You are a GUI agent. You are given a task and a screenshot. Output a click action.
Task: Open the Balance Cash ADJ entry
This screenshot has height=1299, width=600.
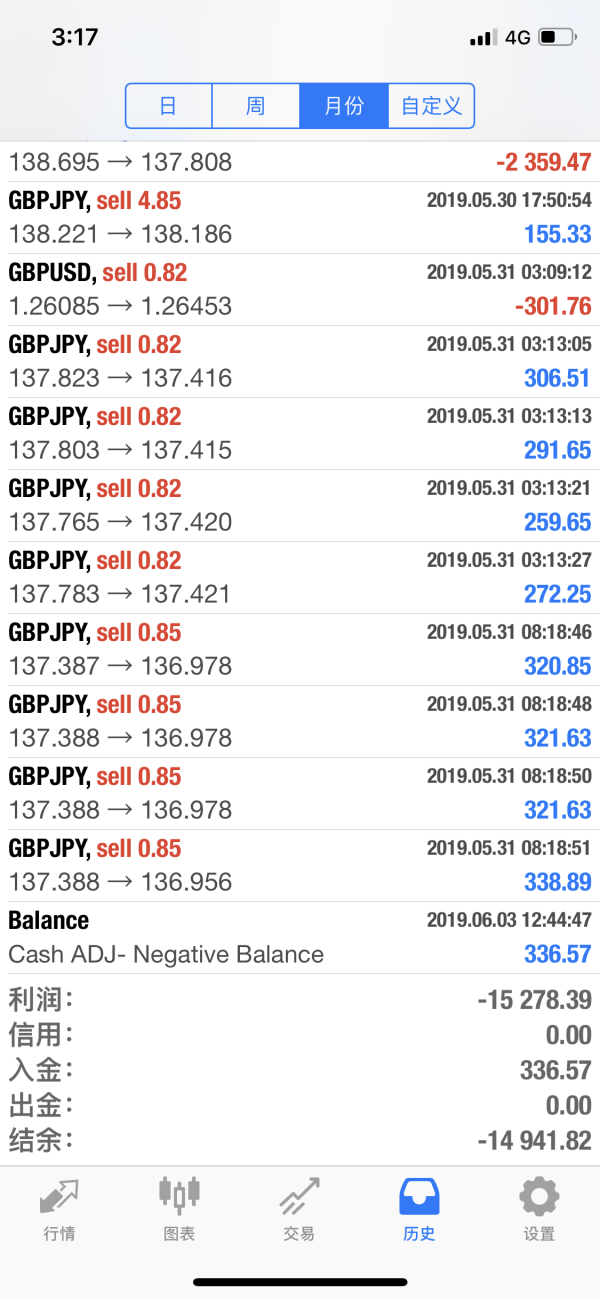300,937
